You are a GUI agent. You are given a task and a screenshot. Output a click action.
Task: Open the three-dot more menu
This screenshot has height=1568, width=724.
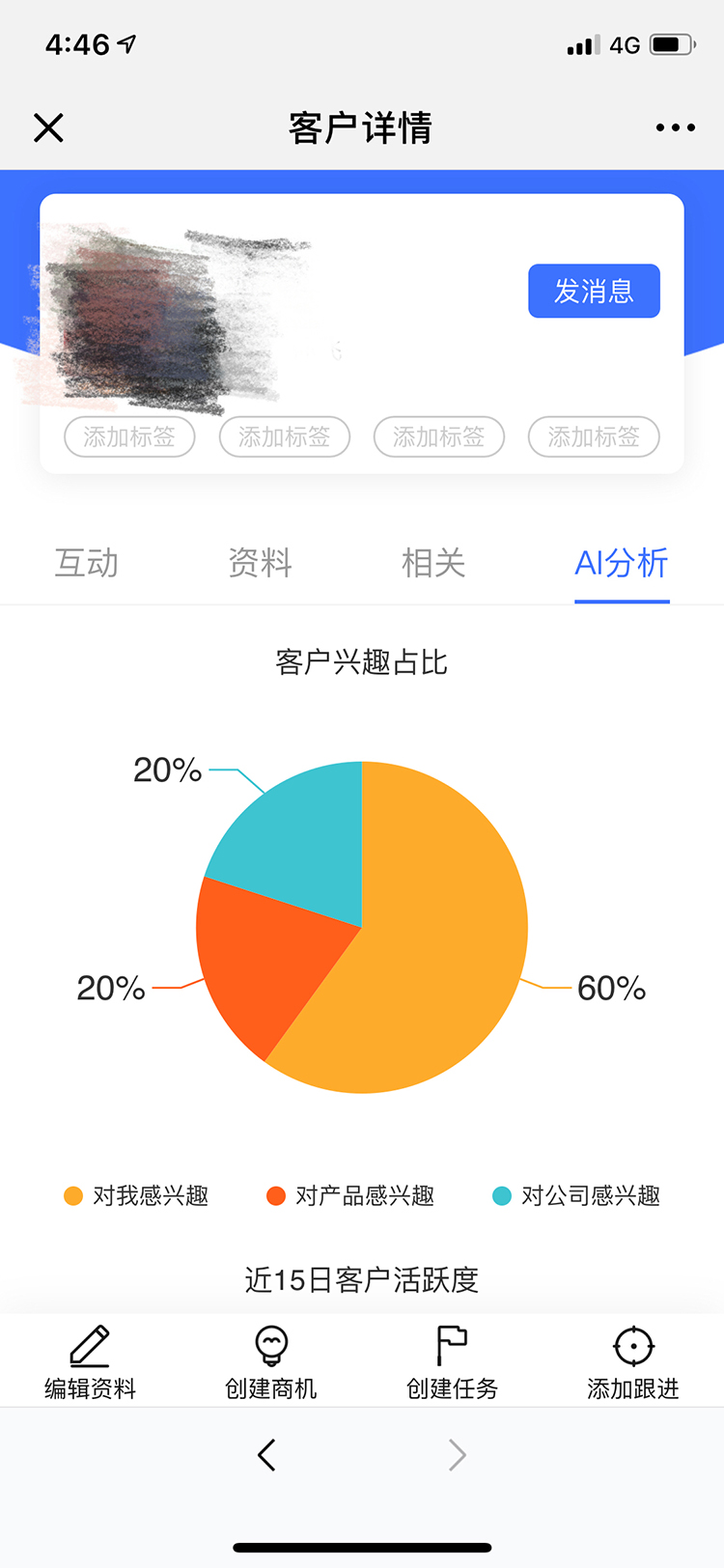pos(675,127)
